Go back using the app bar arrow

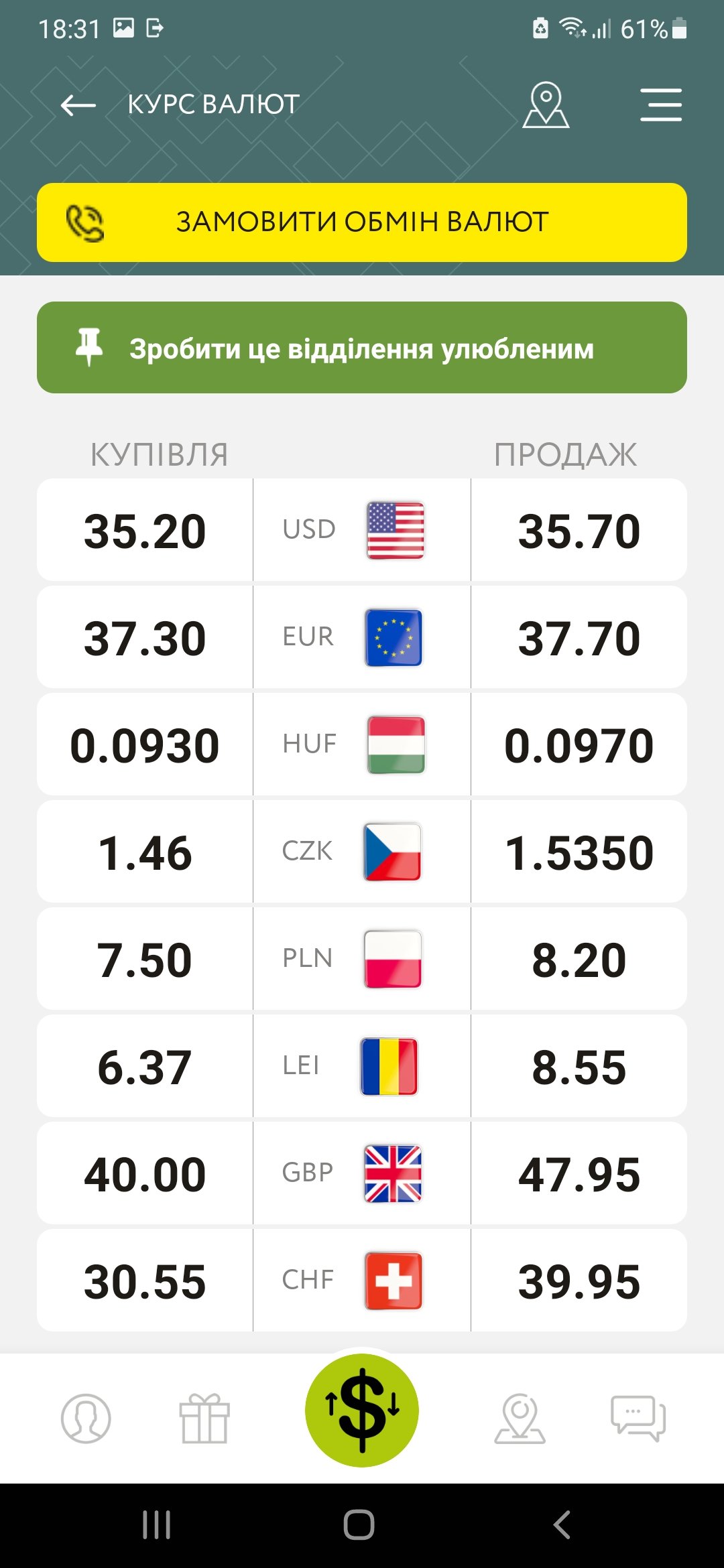(x=78, y=105)
